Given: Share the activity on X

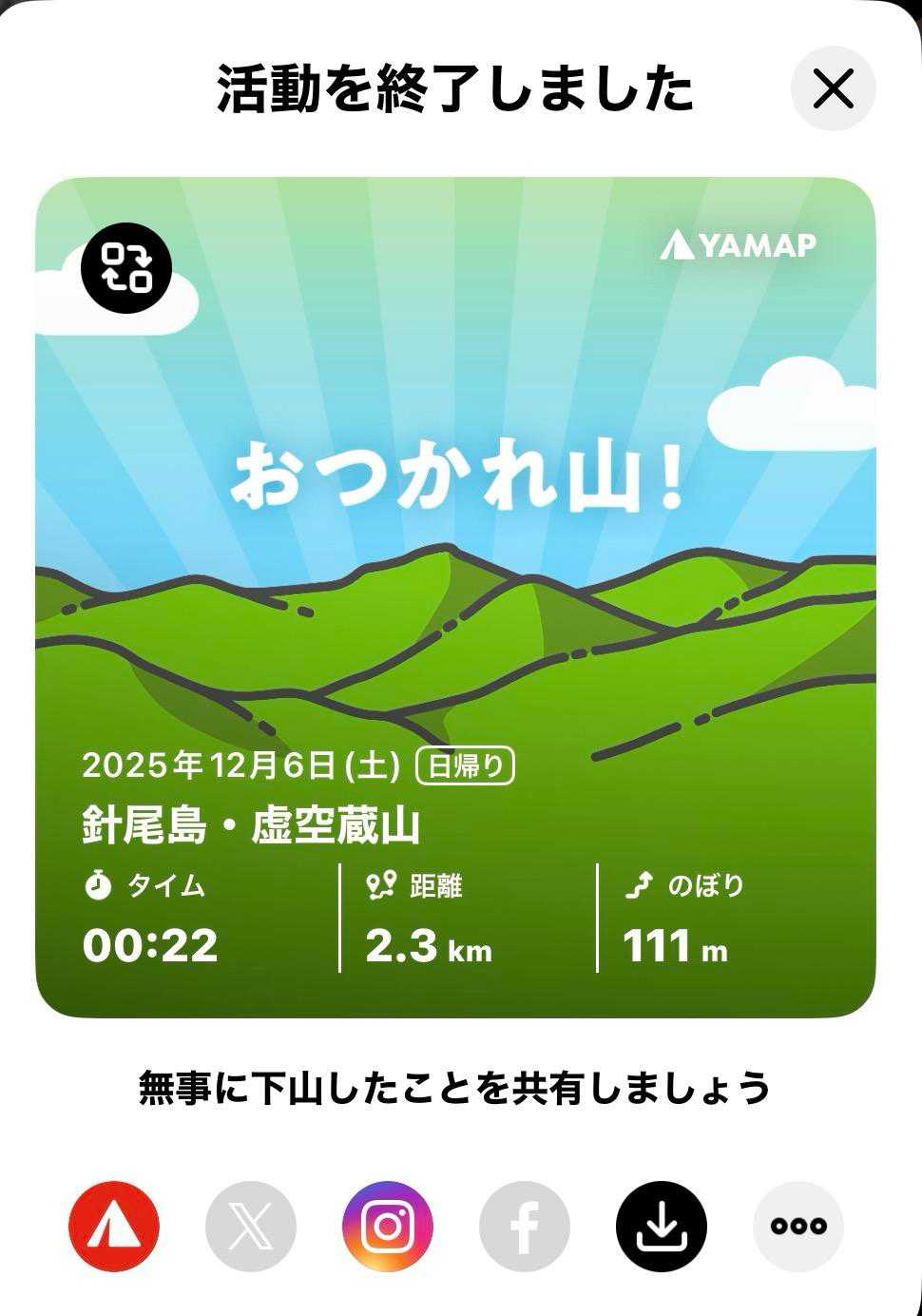Looking at the screenshot, I should tap(251, 1226).
